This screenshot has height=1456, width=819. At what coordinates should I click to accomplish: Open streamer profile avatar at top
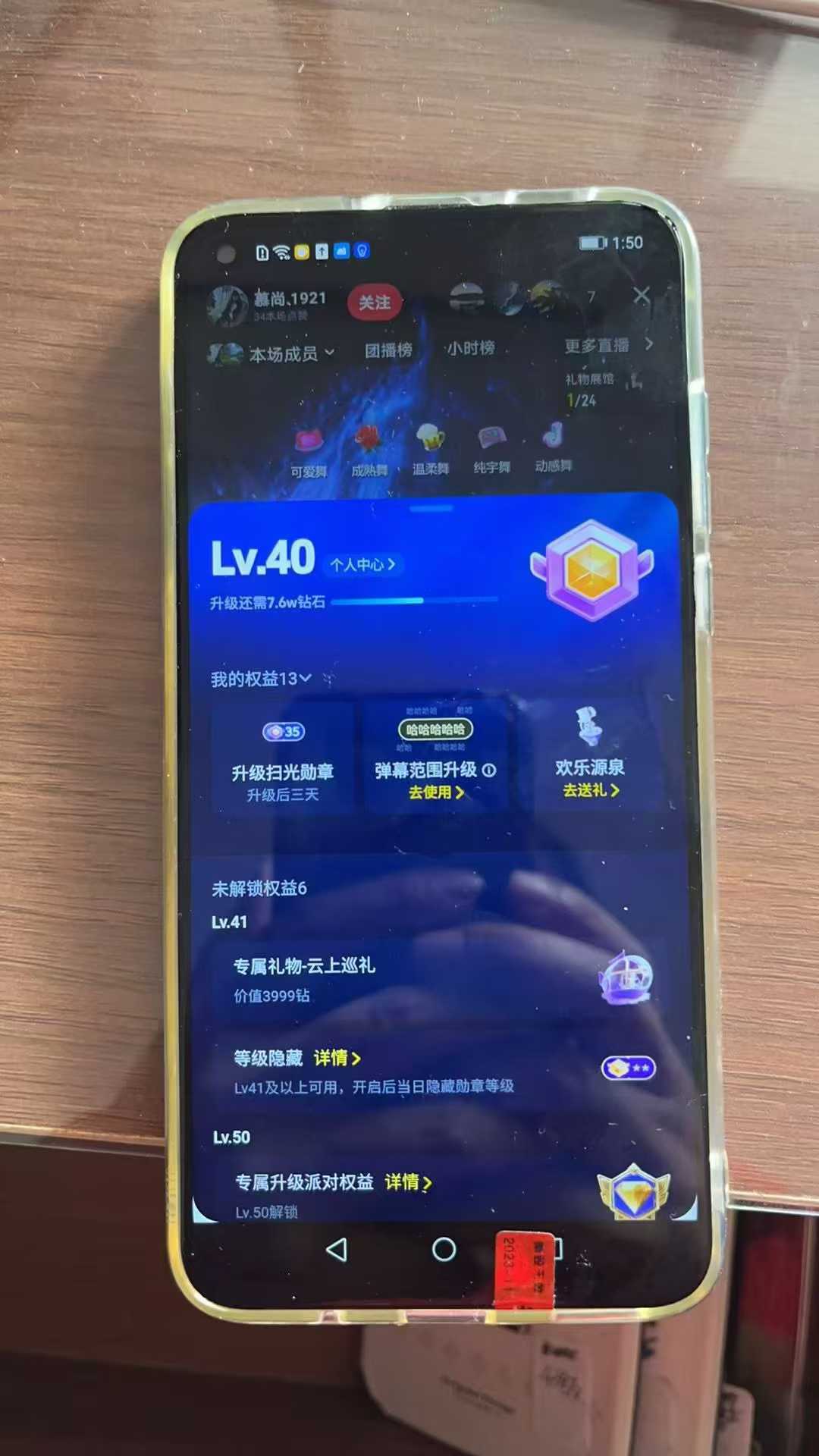(227, 306)
